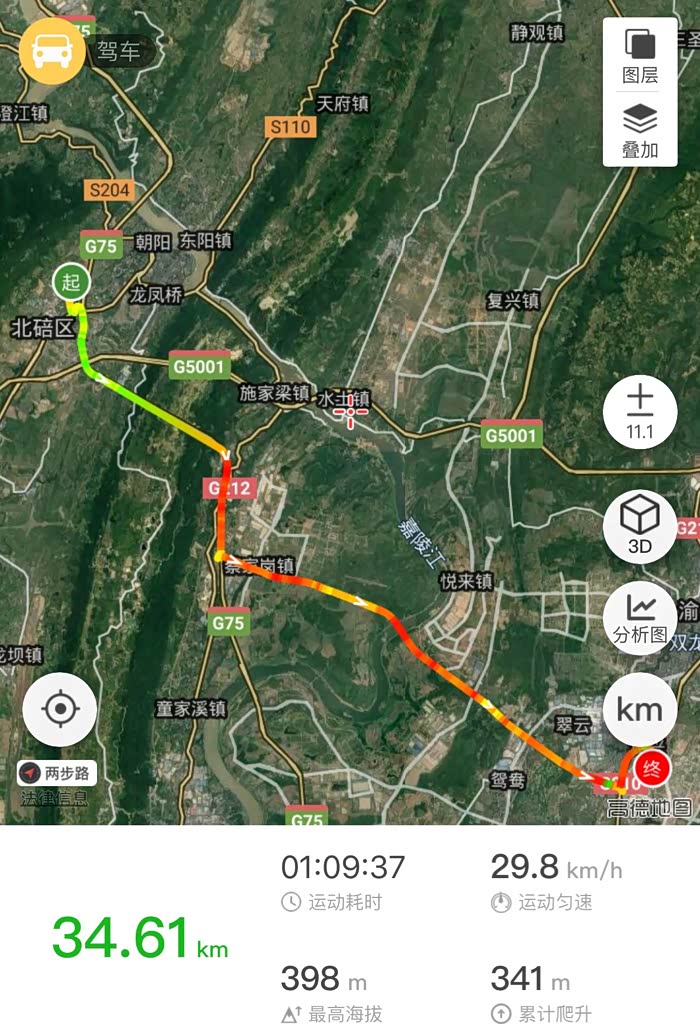
Task: Toggle the km distance markers
Action: coord(640,709)
